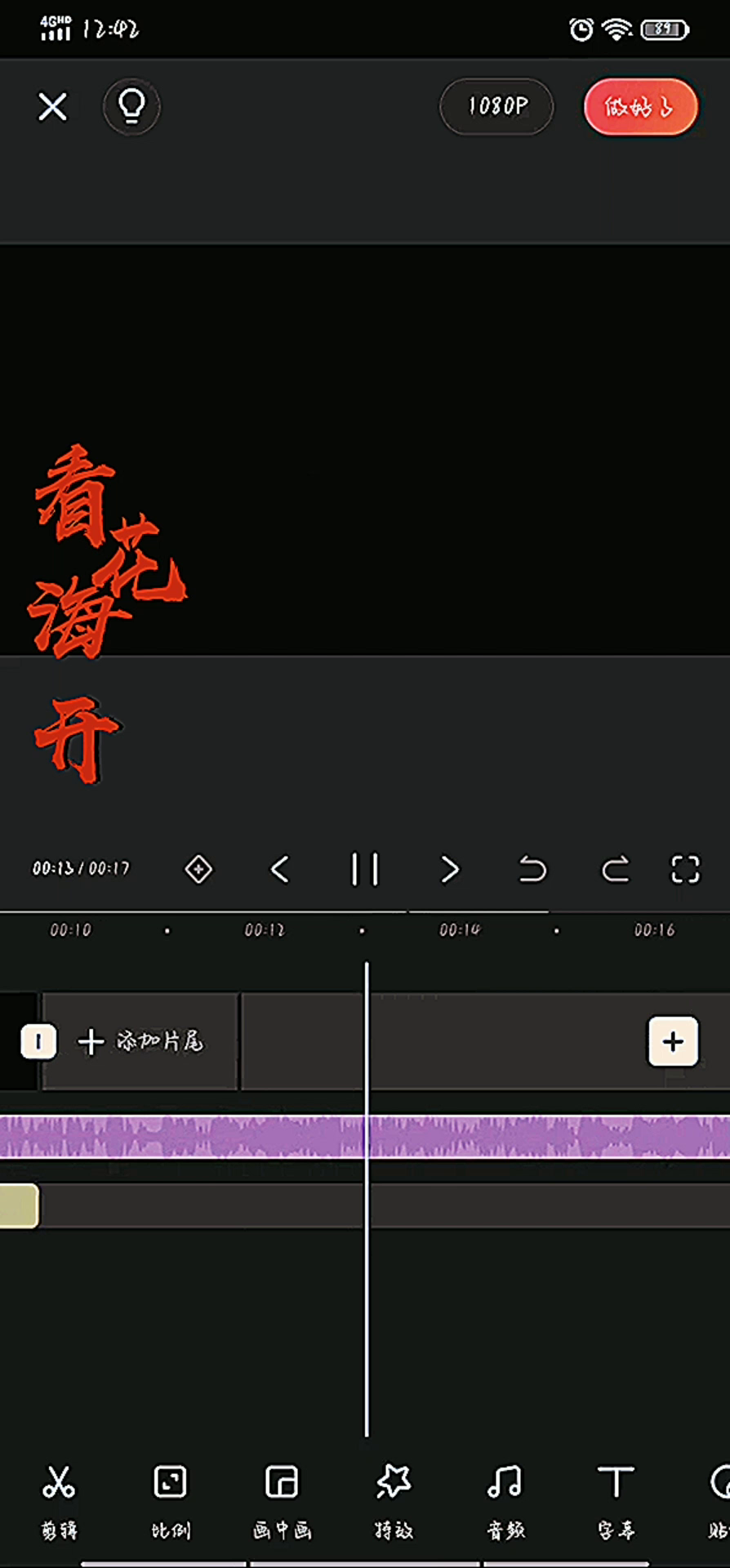Open the lightbulb tips icon
The image size is (730, 1568).
point(131,107)
